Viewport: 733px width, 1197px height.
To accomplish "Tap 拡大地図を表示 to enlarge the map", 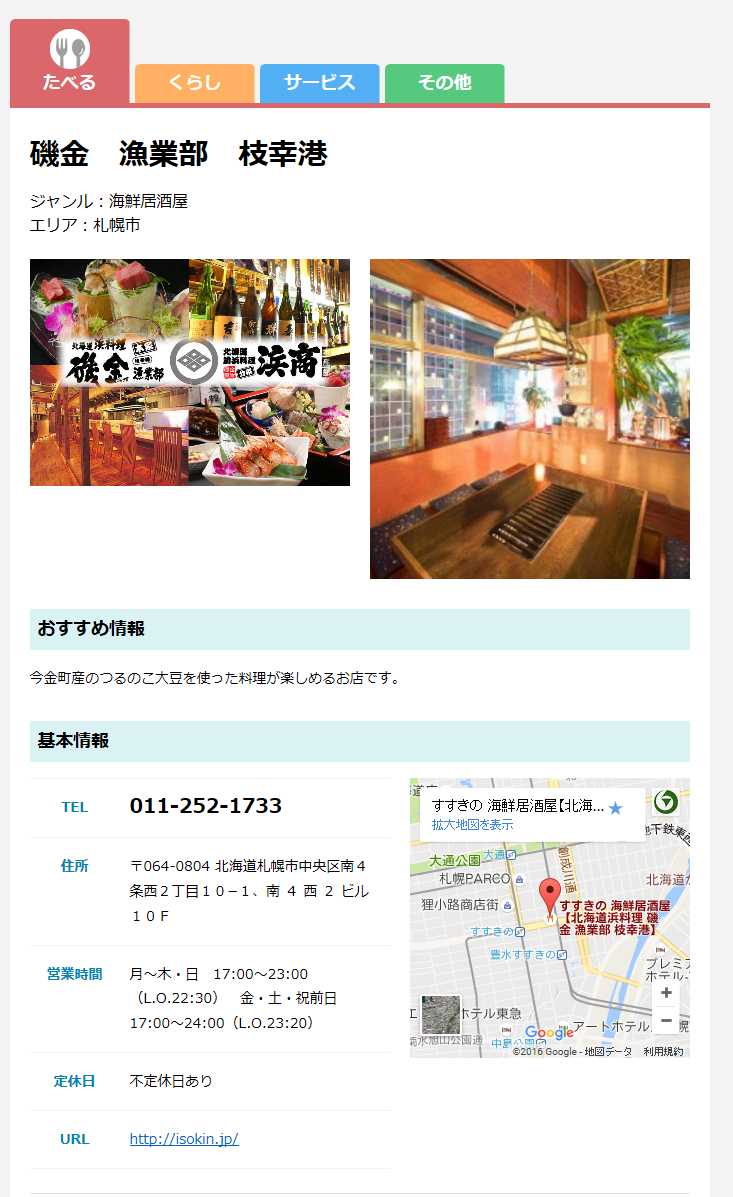I will pyautogui.click(x=472, y=825).
